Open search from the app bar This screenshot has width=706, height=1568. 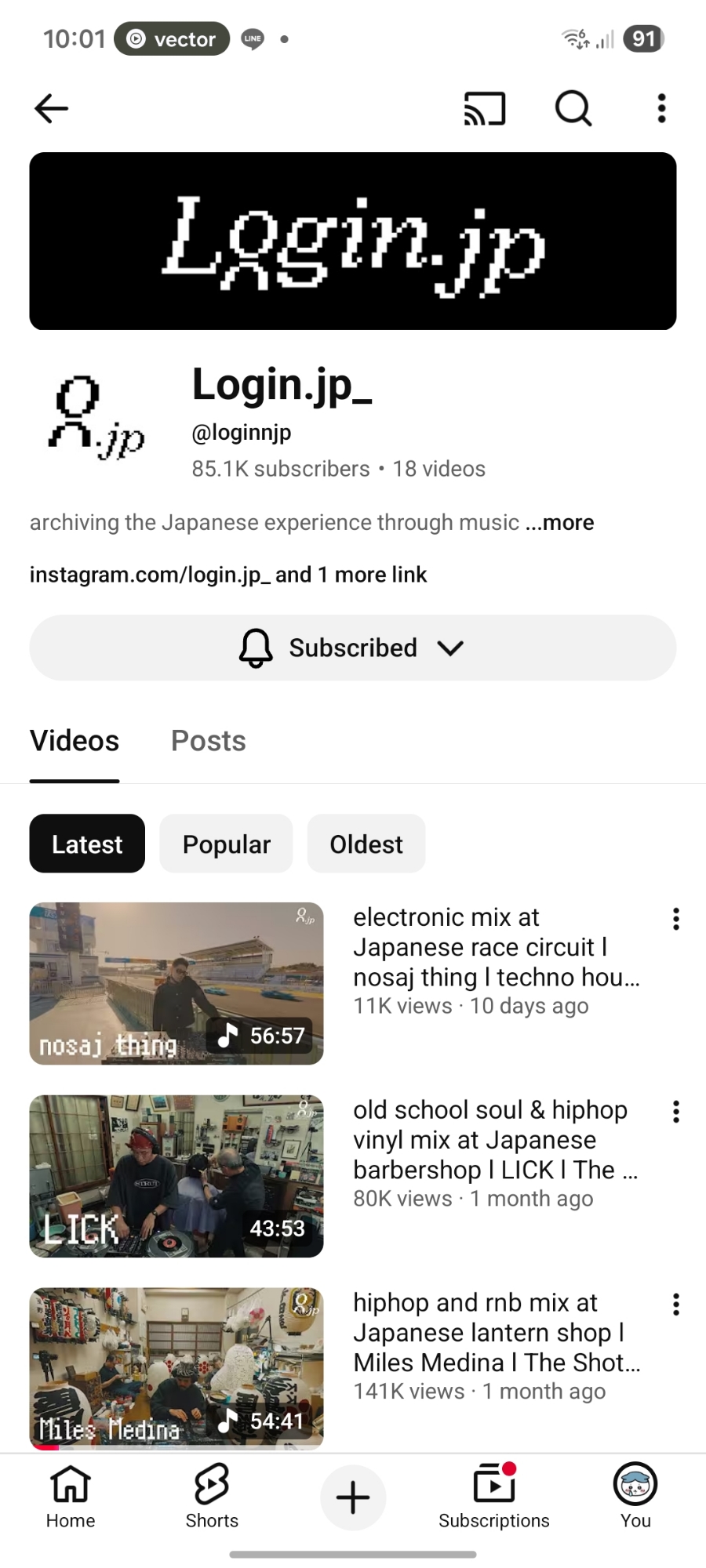click(x=573, y=108)
